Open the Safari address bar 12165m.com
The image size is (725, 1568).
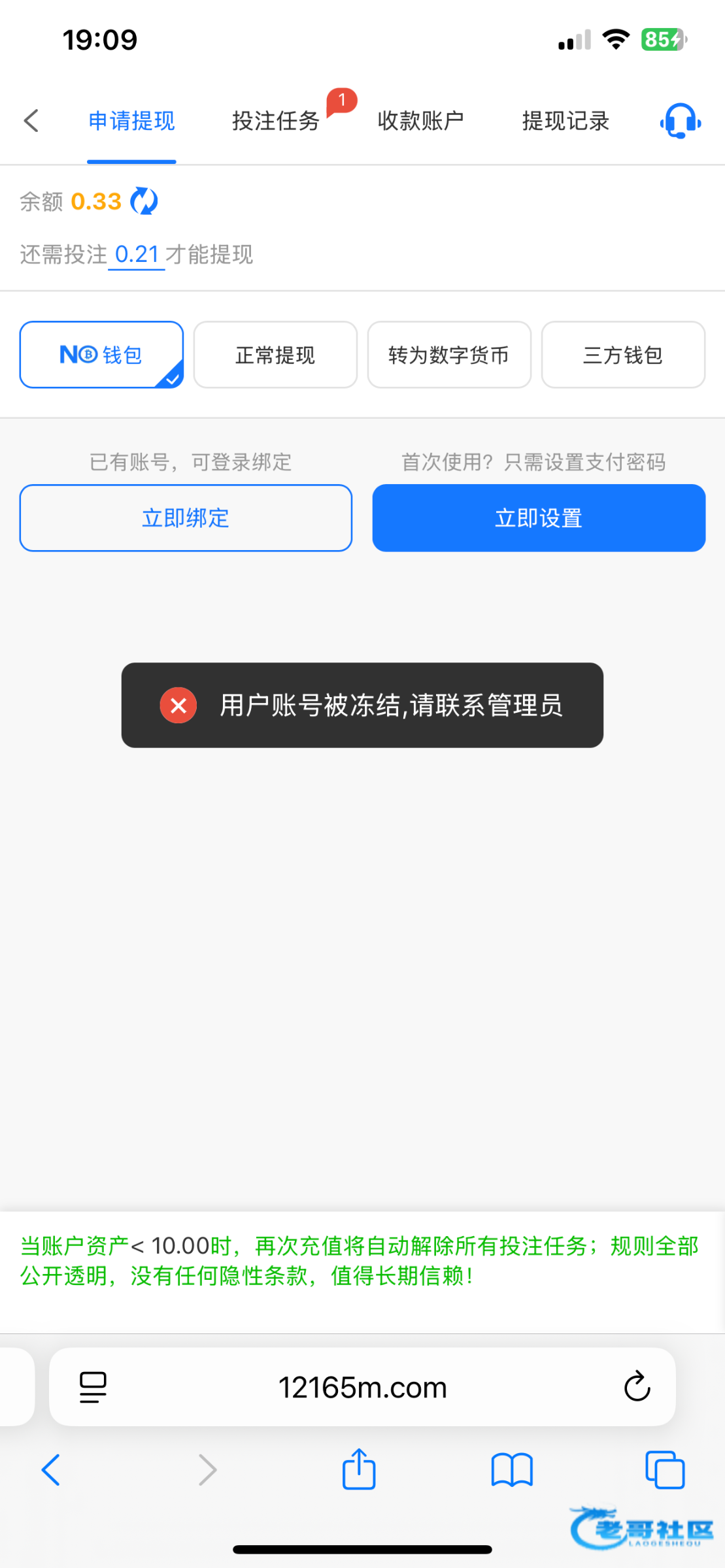(362, 1386)
